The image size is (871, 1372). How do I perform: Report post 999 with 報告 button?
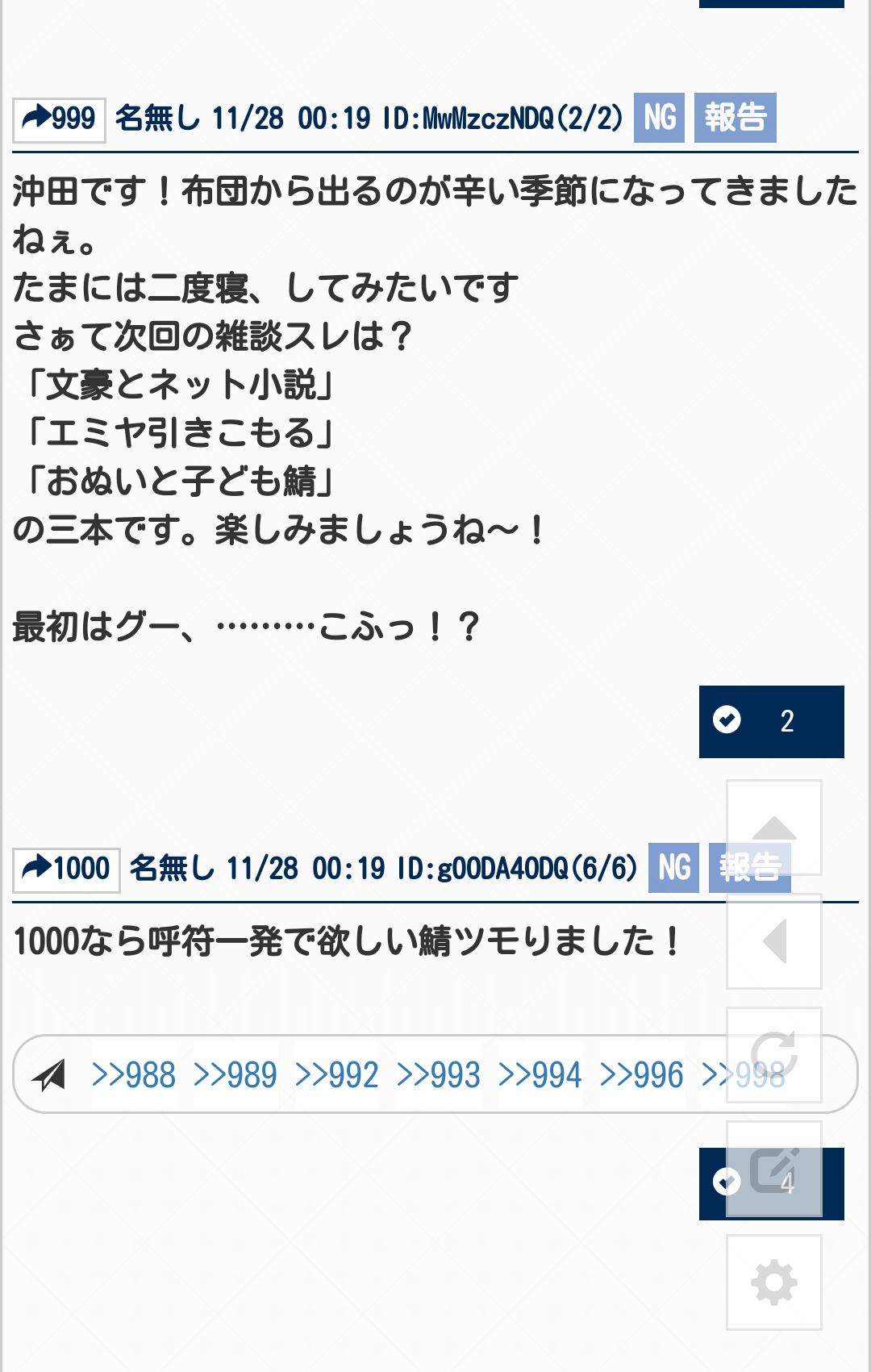click(735, 118)
